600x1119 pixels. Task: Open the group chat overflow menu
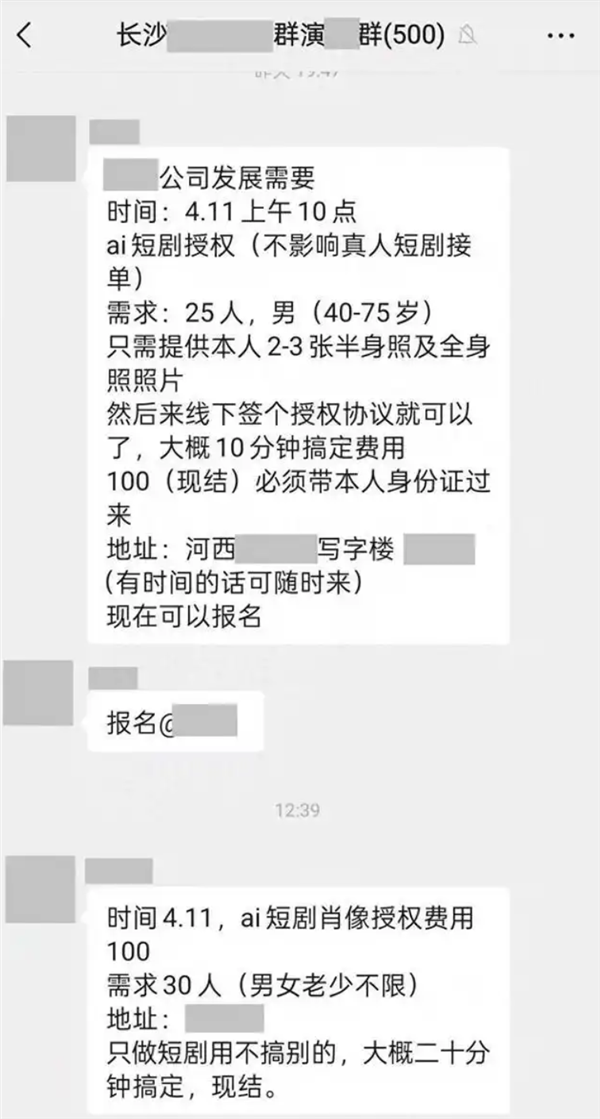click(x=562, y=37)
